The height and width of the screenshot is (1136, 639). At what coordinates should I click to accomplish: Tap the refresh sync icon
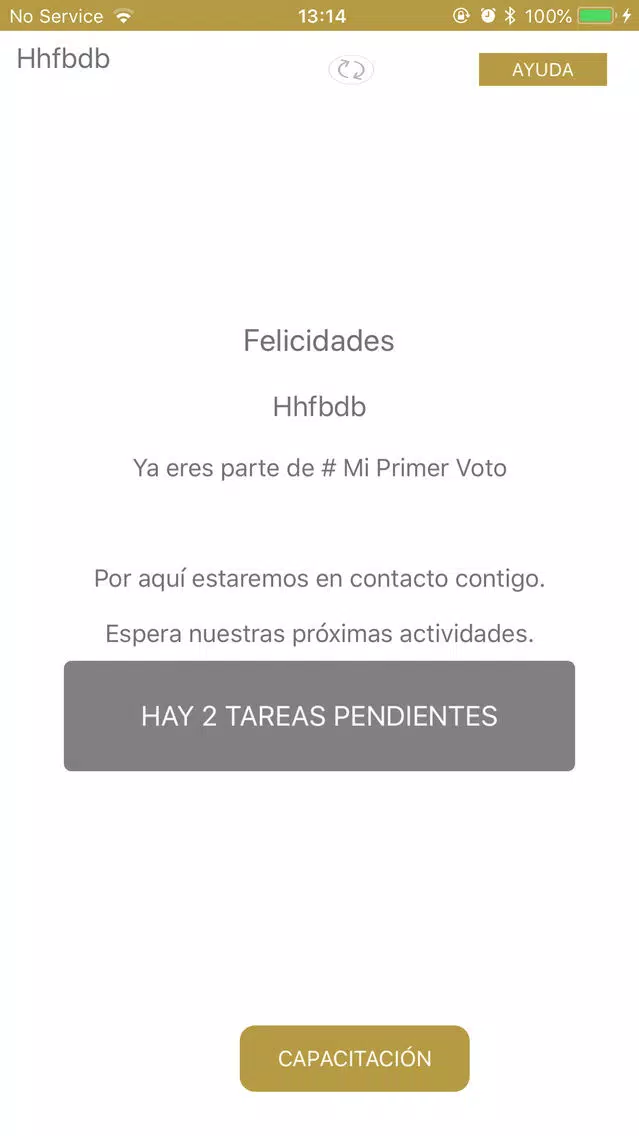(x=351, y=70)
